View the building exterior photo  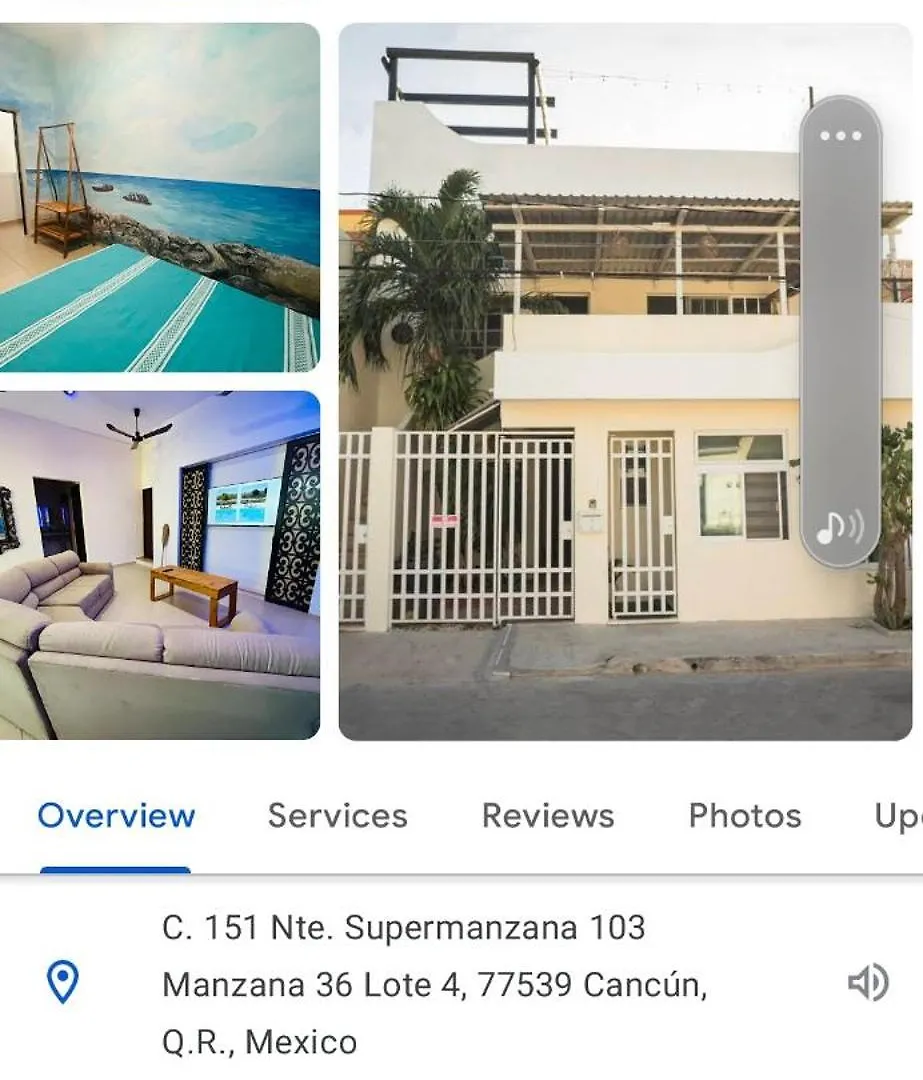(570, 400)
